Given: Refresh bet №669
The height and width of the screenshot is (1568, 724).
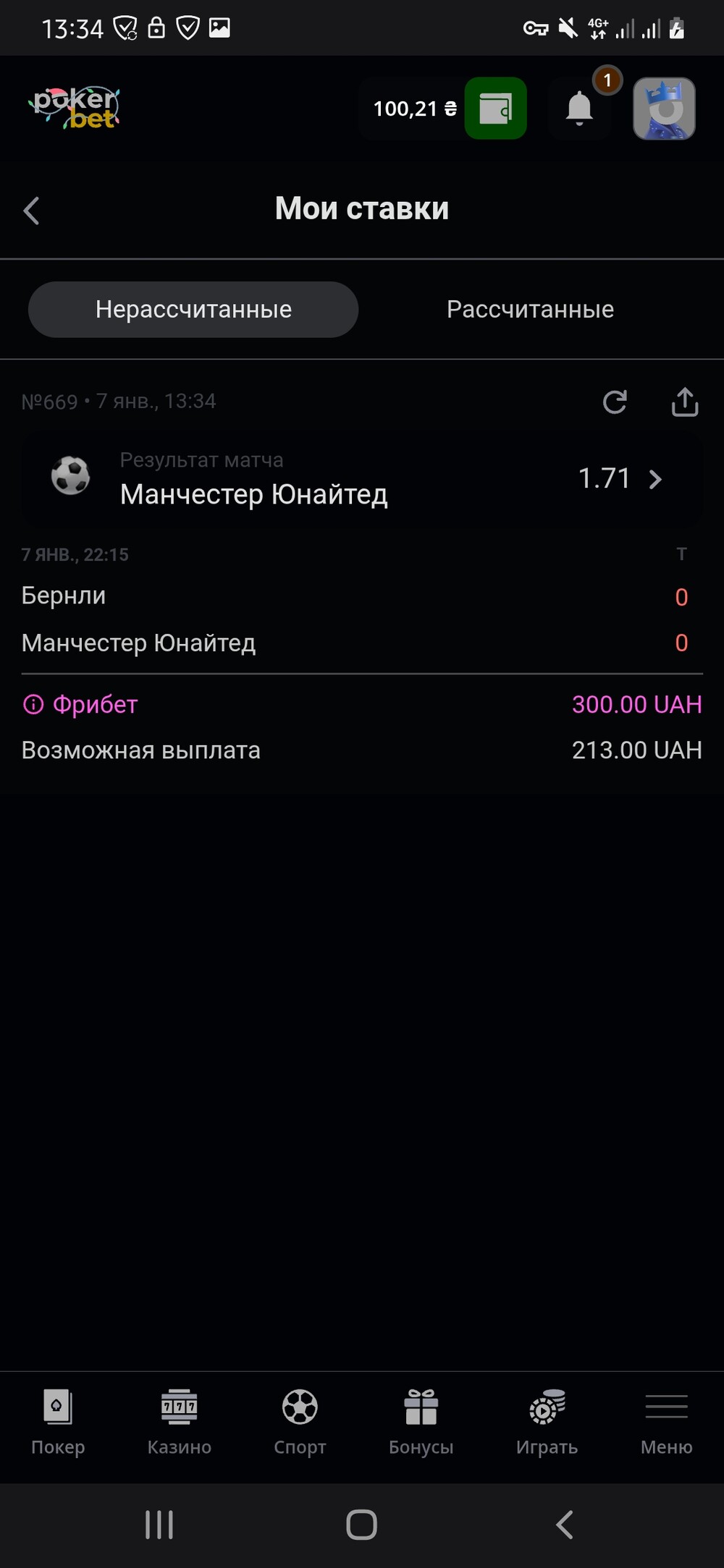Looking at the screenshot, I should coord(615,402).
